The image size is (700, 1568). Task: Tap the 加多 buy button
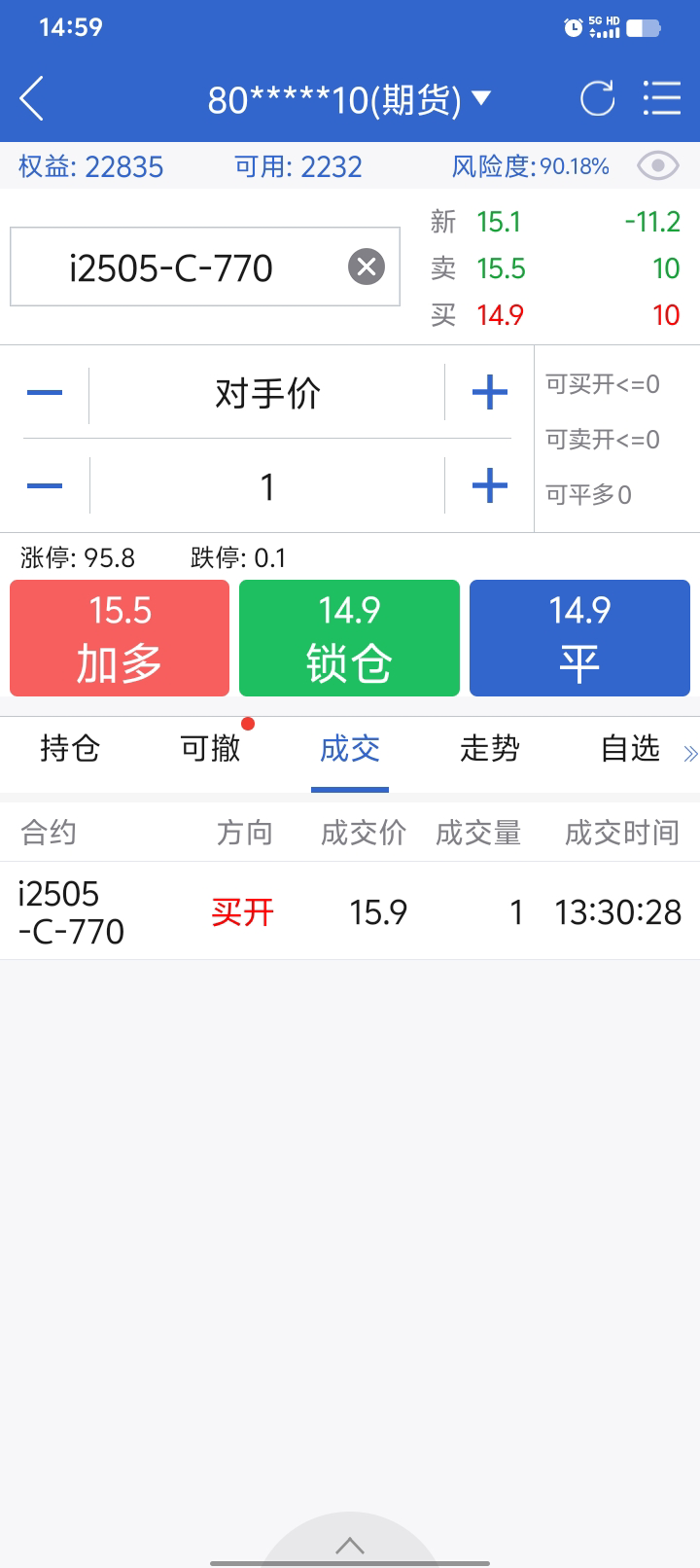pyautogui.click(x=120, y=638)
